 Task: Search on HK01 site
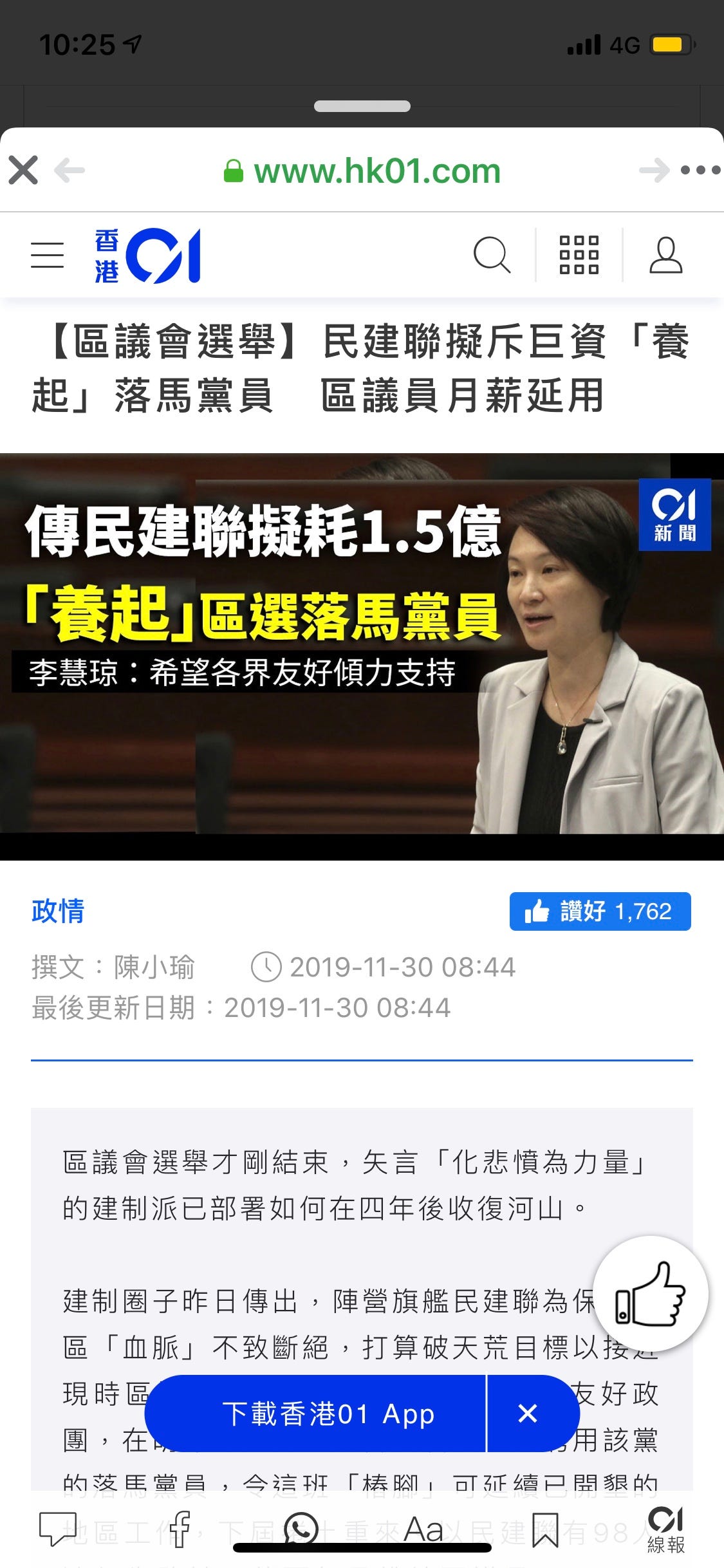click(492, 256)
